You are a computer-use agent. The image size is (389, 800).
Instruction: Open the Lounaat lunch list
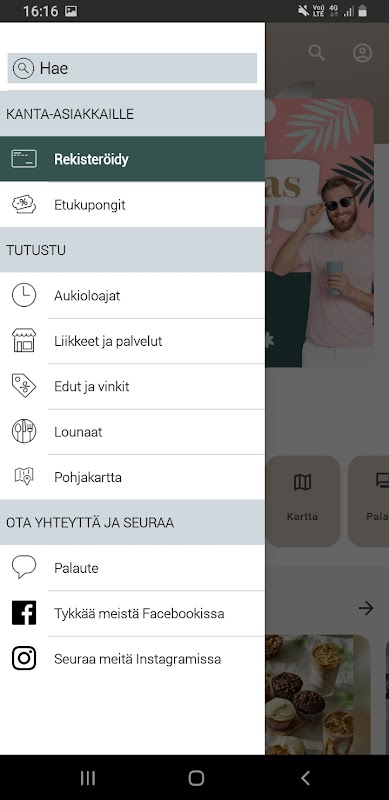coord(132,432)
